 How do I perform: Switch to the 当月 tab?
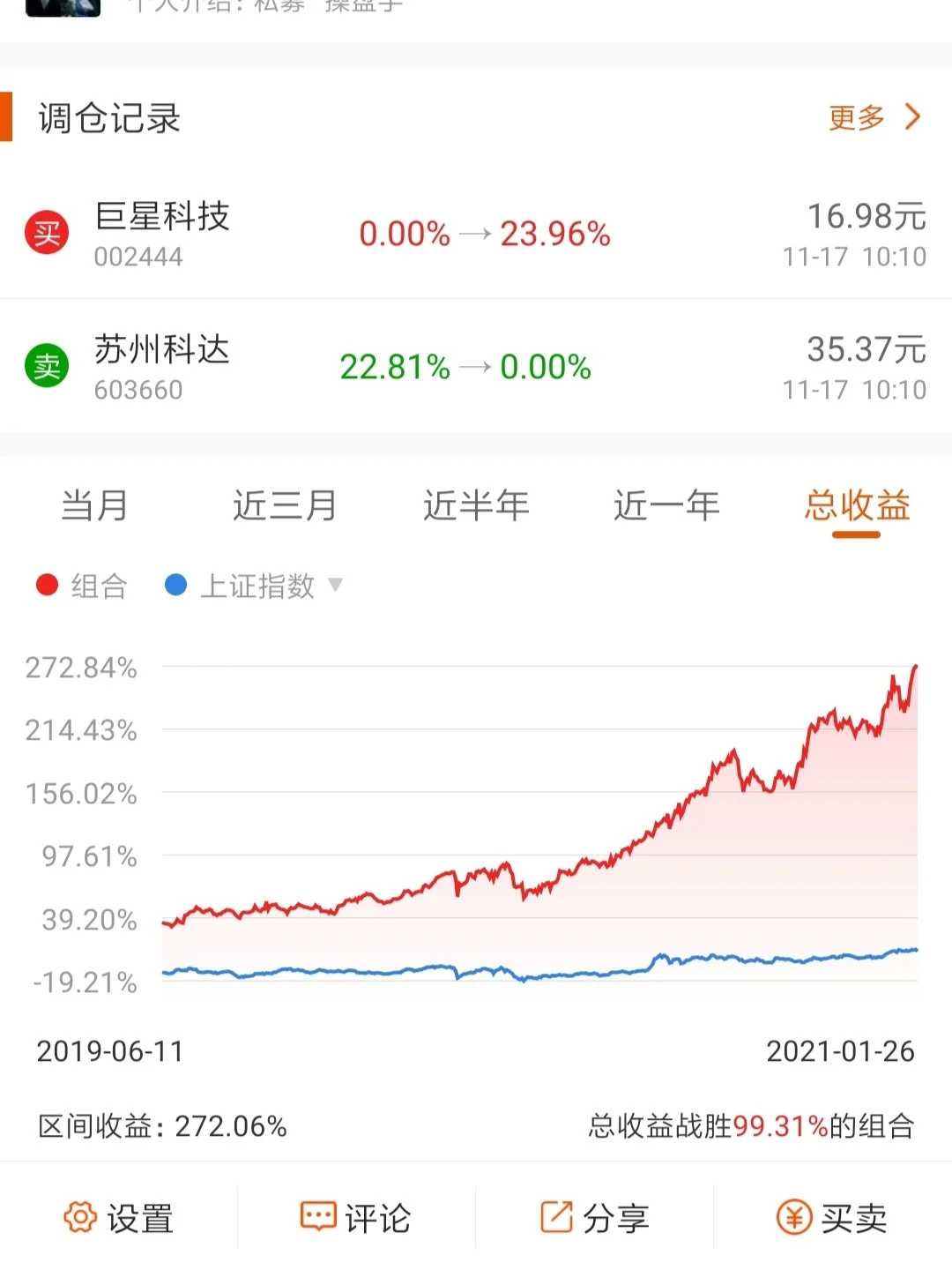pos(93,506)
